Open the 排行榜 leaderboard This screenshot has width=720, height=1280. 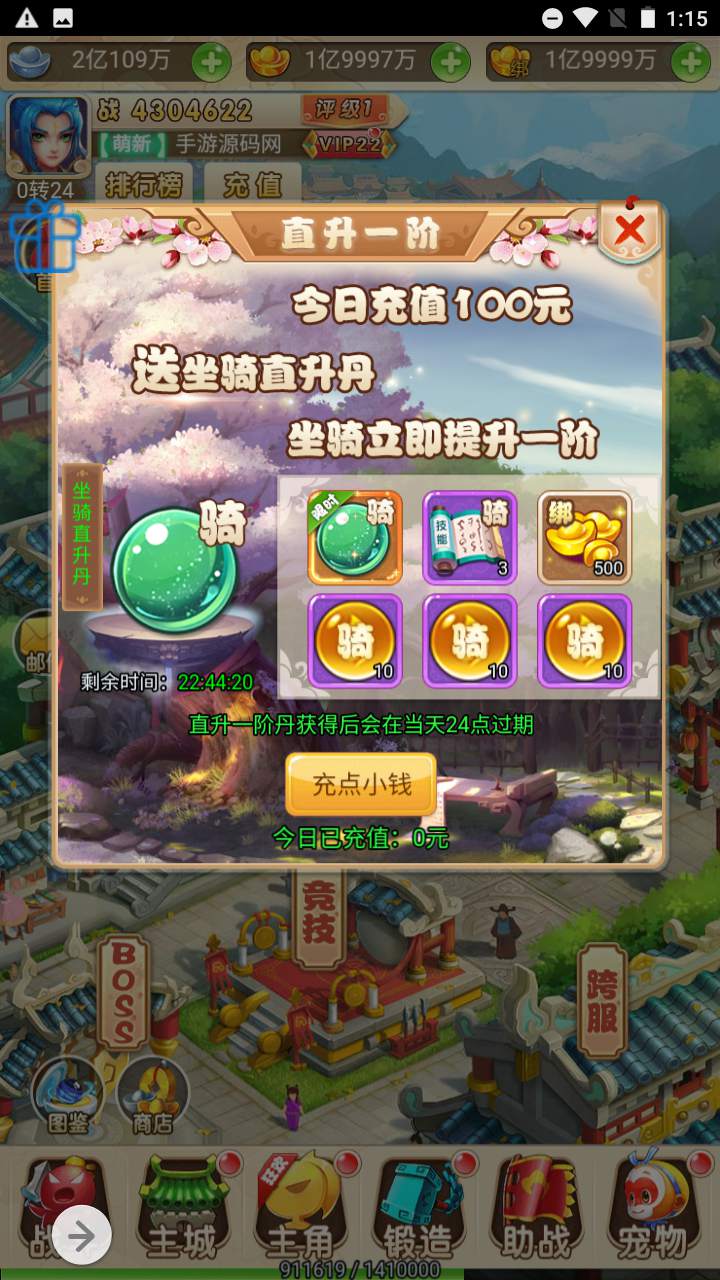(x=143, y=184)
